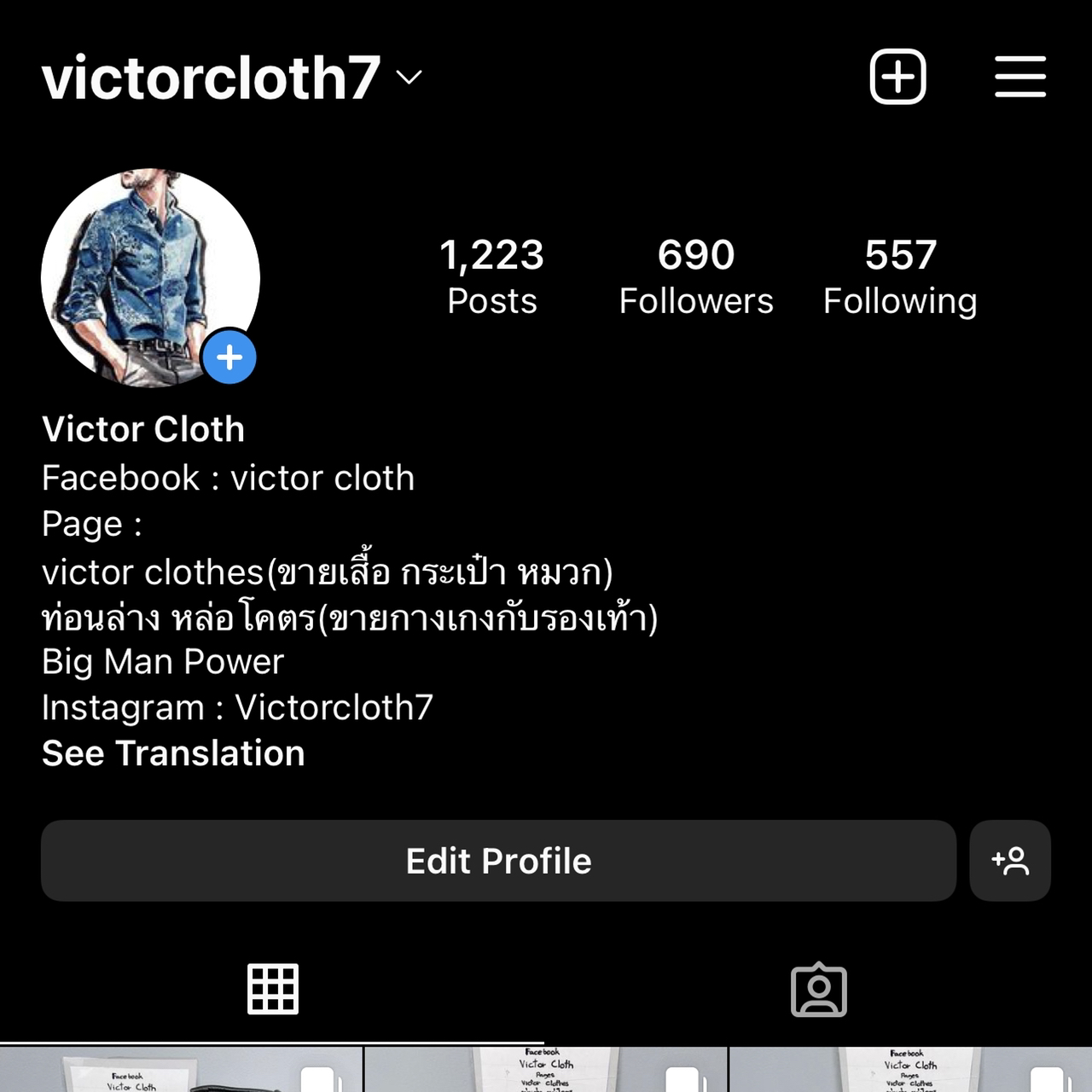Image resolution: width=1092 pixels, height=1092 pixels.
Task: Open discover people suggestions
Action: [x=1010, y=861]
